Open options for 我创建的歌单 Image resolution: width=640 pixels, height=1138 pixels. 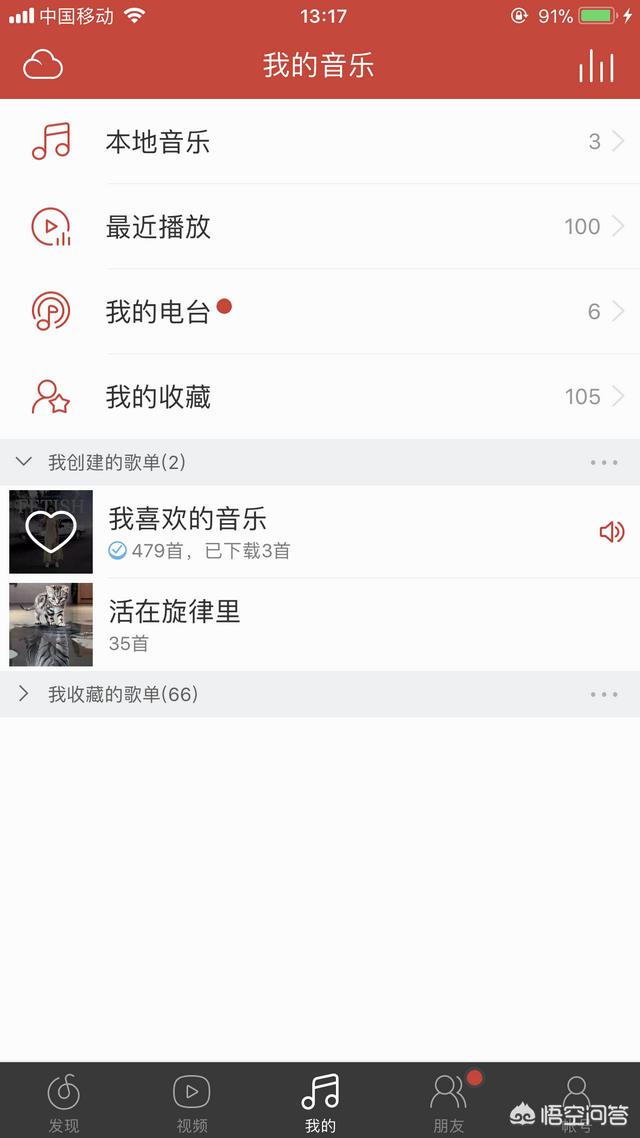(x=604, y=462)
